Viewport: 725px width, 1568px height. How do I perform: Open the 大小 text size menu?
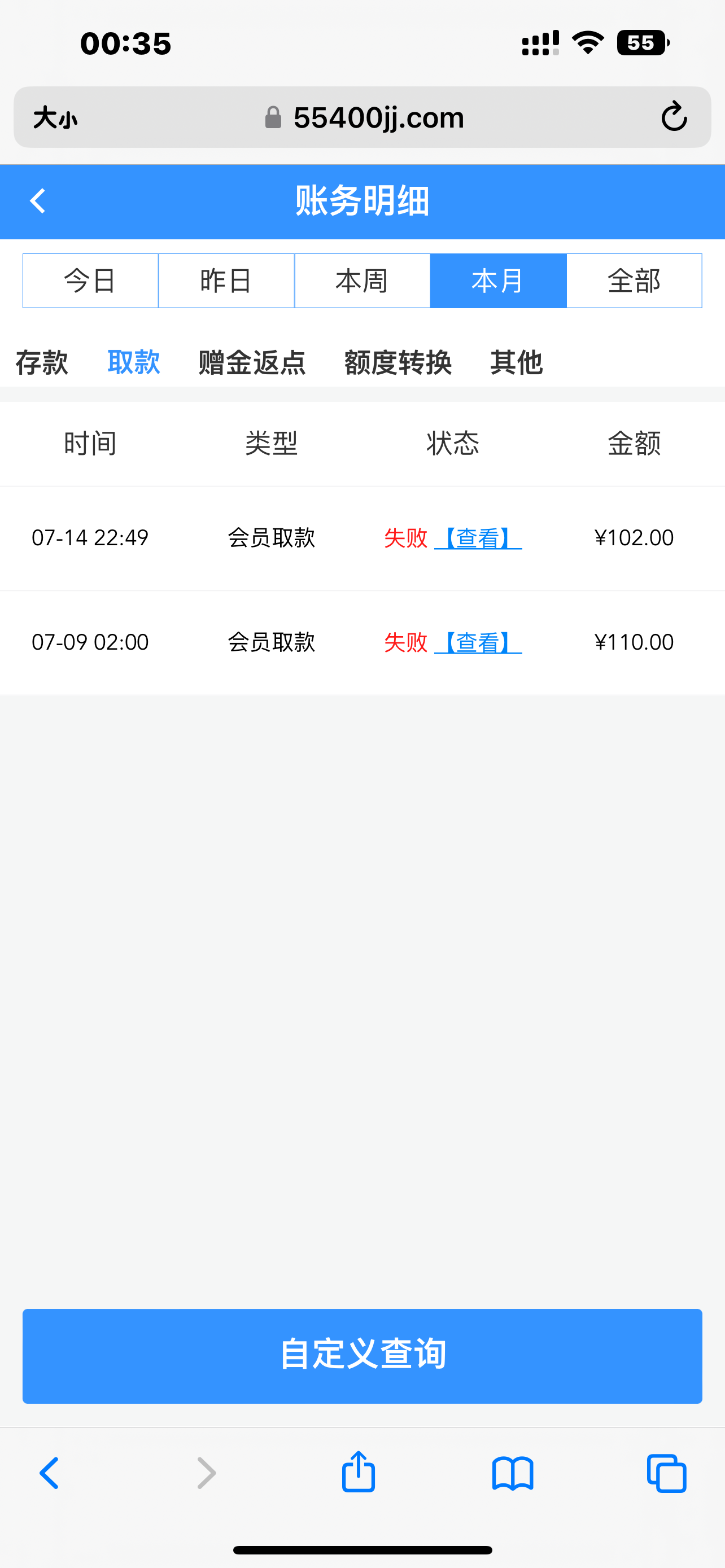(55, 117)
